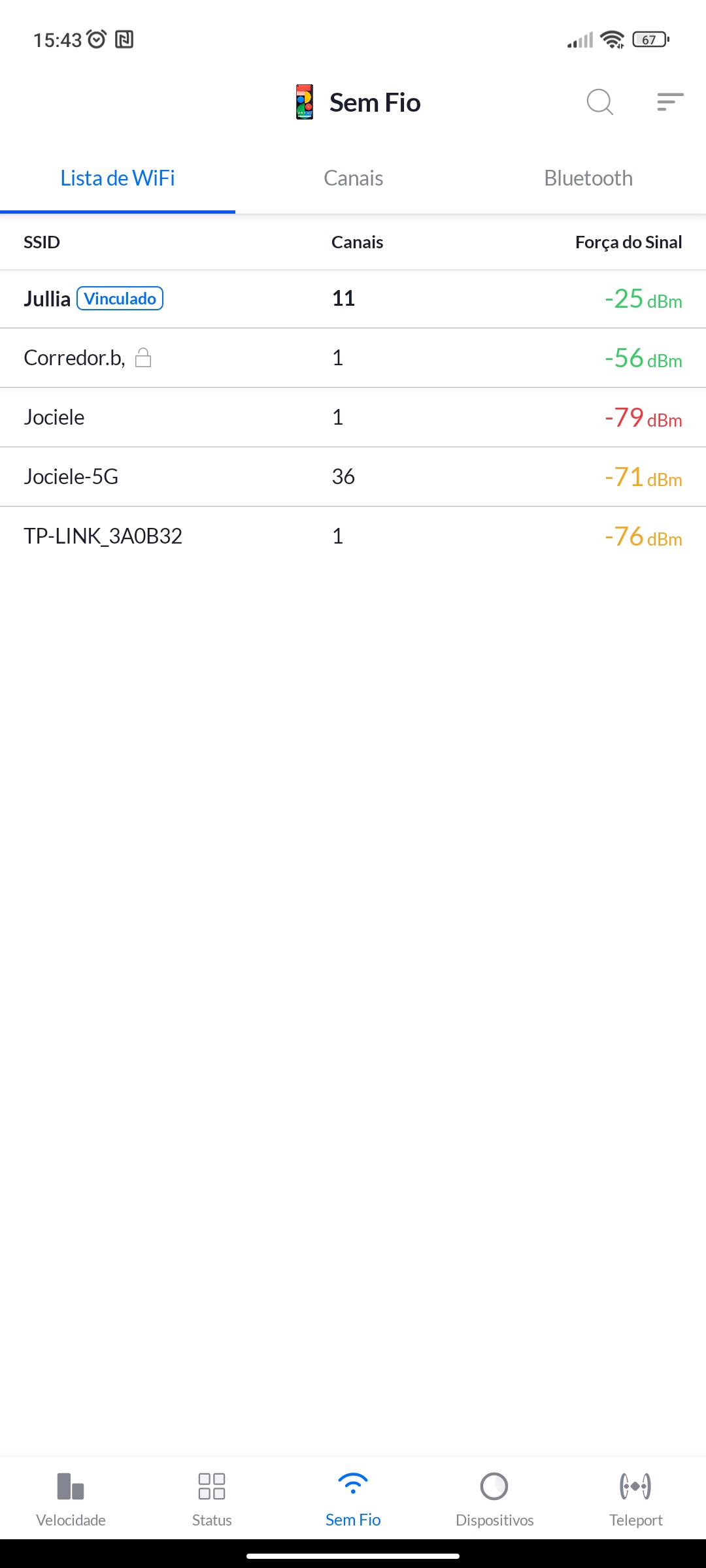Switch to the Canais tab
Viewport: 706px width, 1568px height.
pyautogui.click(x=353, y=178)
